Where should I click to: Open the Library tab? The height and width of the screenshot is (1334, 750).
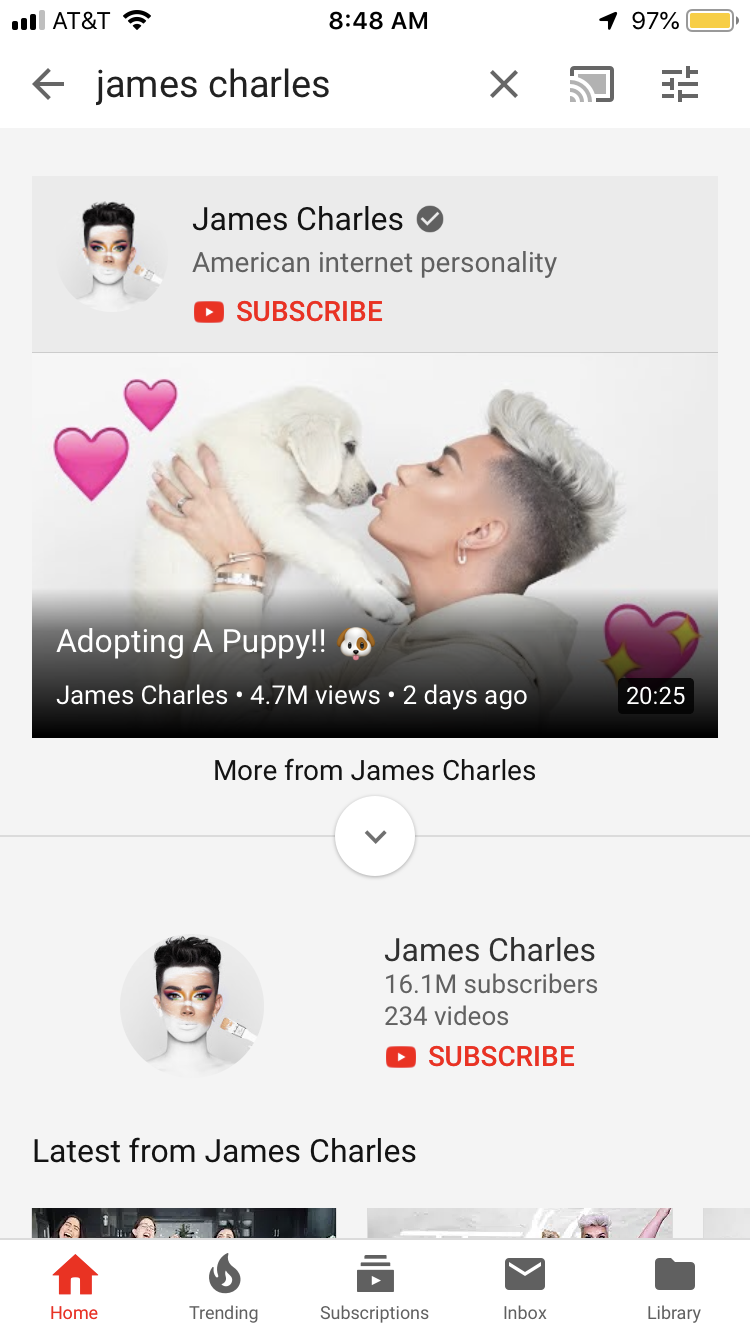point(674,1288)
